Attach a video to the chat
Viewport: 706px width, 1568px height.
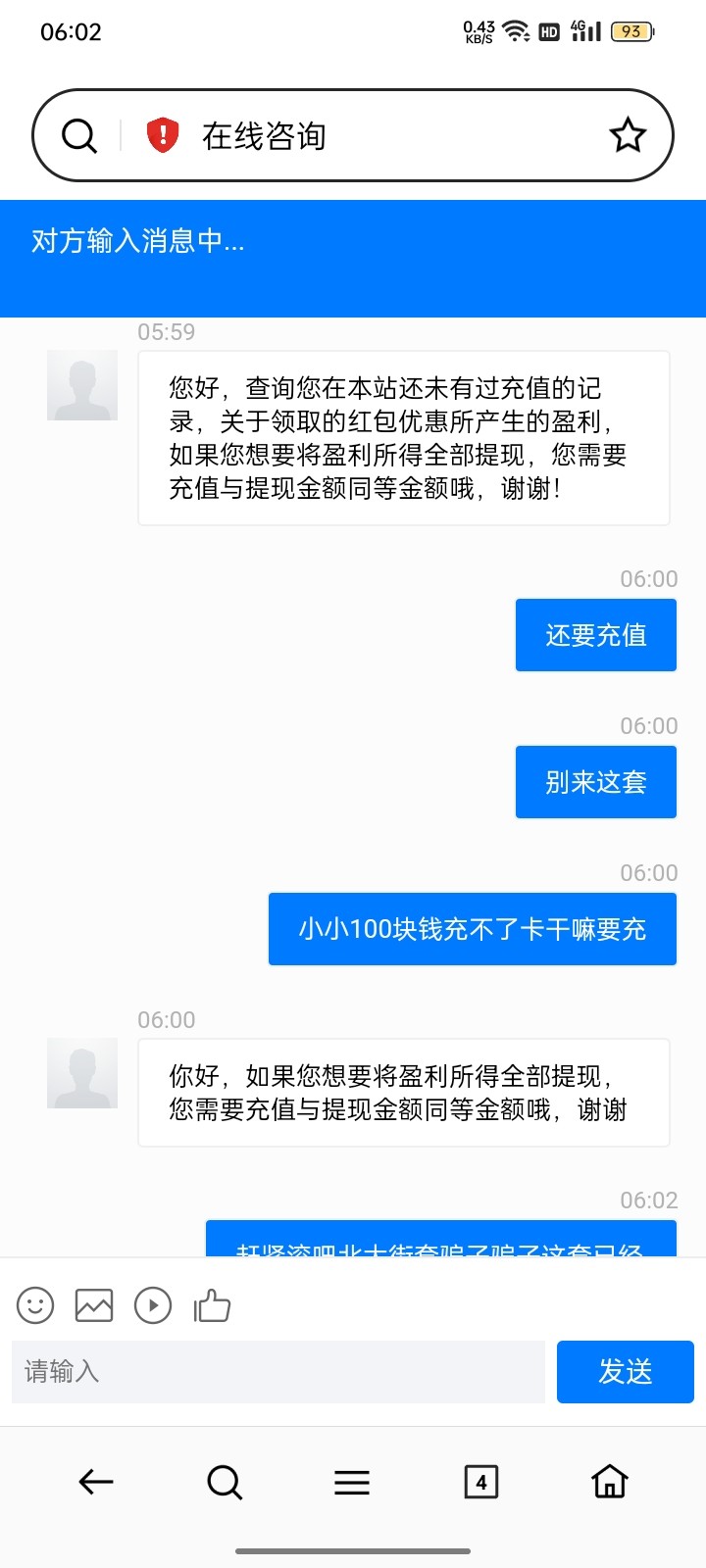(153, 1305)
